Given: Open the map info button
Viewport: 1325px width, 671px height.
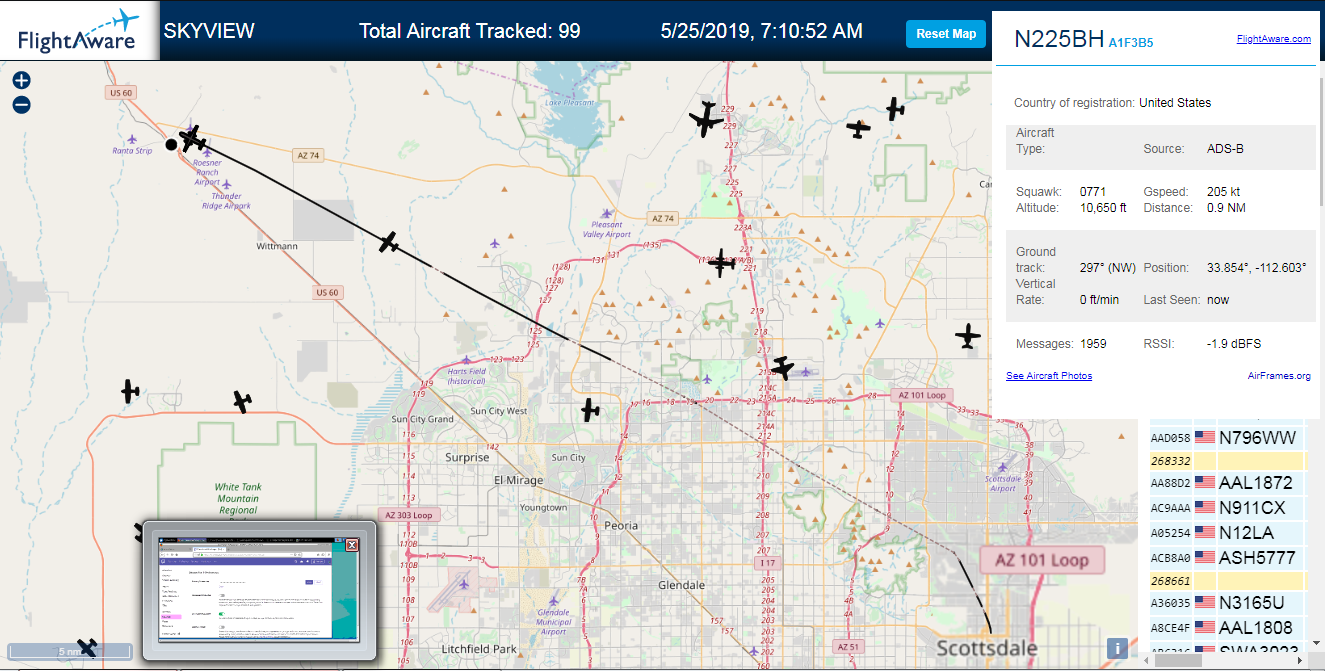Looking at the screenshot, I should pyautogui.click(x=1117, y=648).
